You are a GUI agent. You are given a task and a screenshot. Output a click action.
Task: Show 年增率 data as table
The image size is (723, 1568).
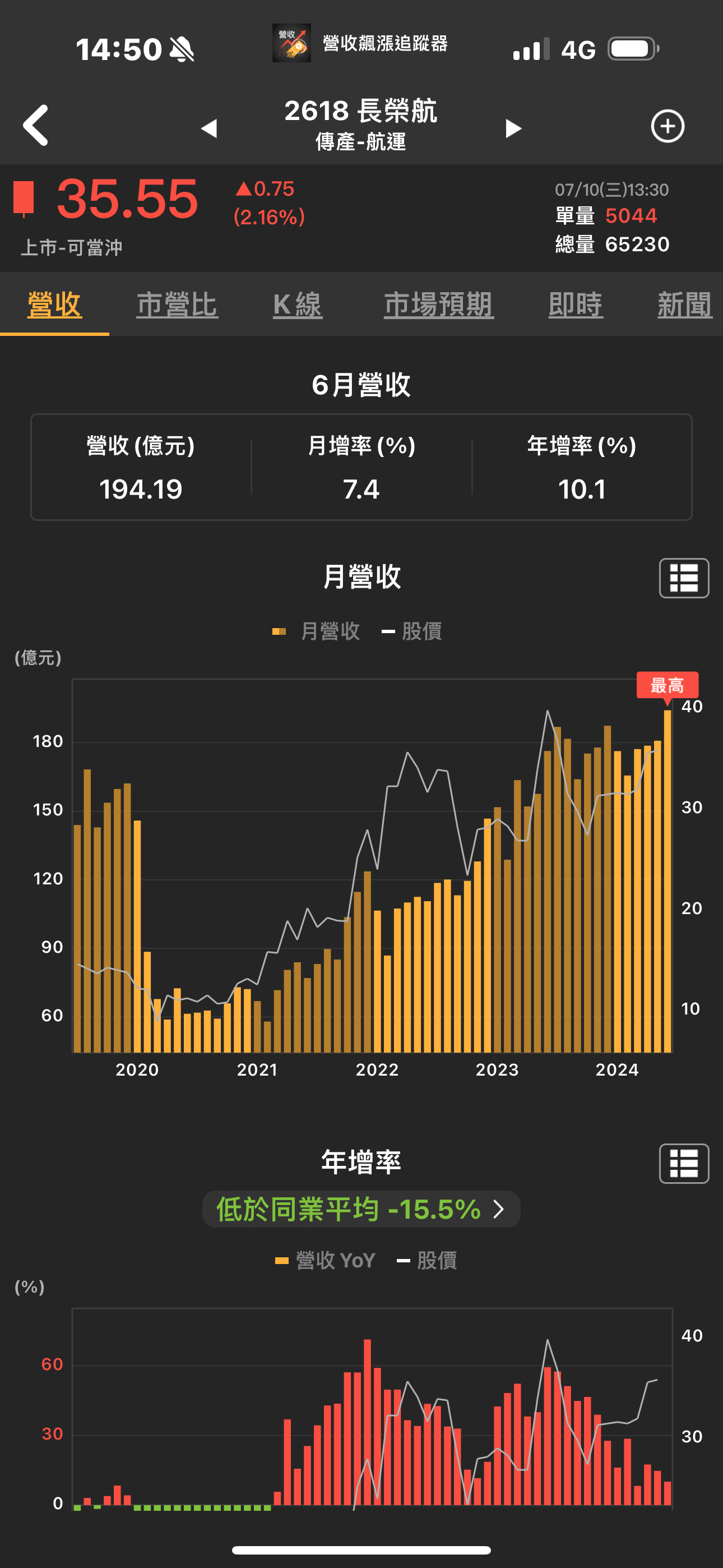[684, 1163]
